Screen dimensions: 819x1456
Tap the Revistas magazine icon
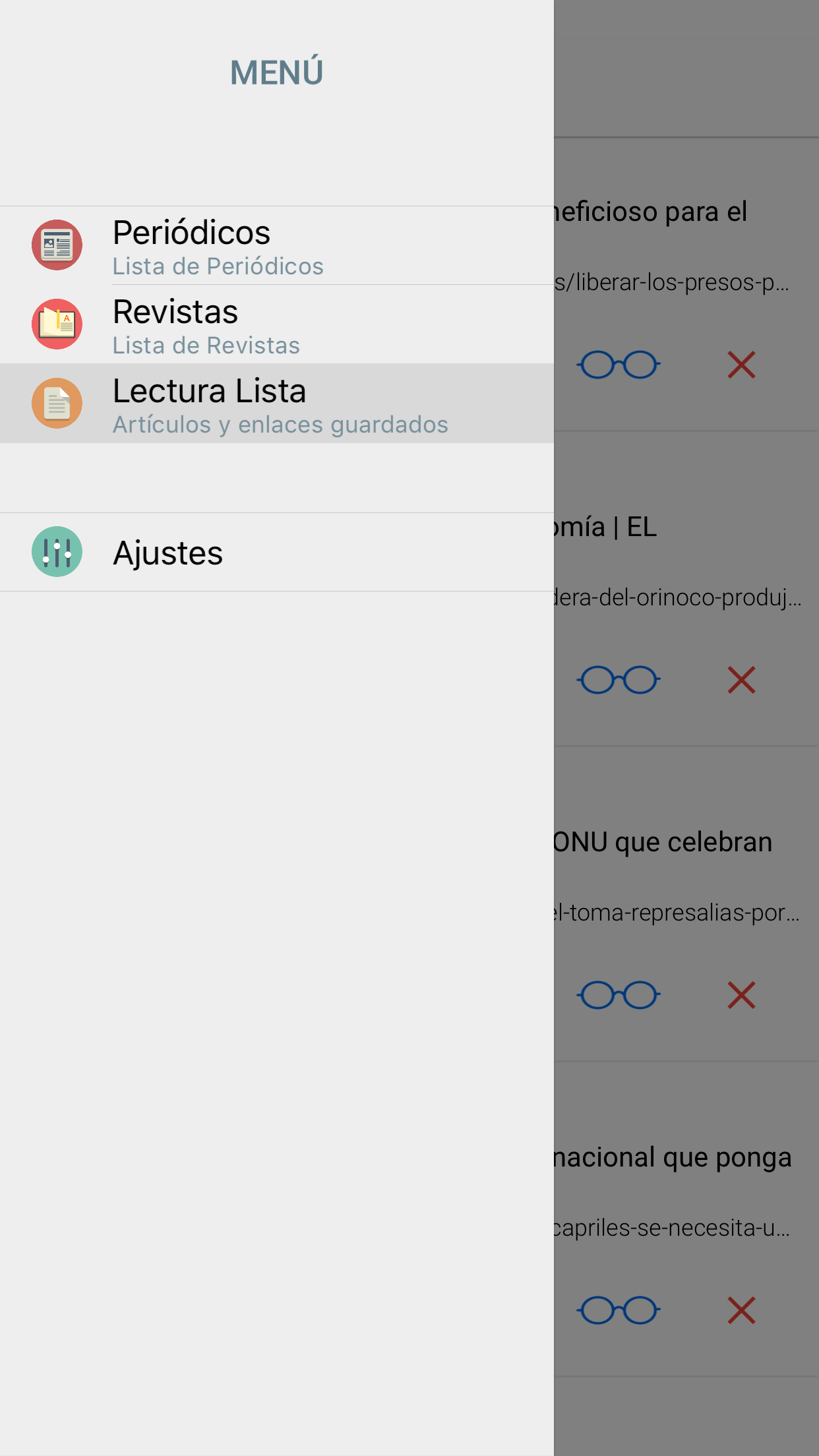57,324
